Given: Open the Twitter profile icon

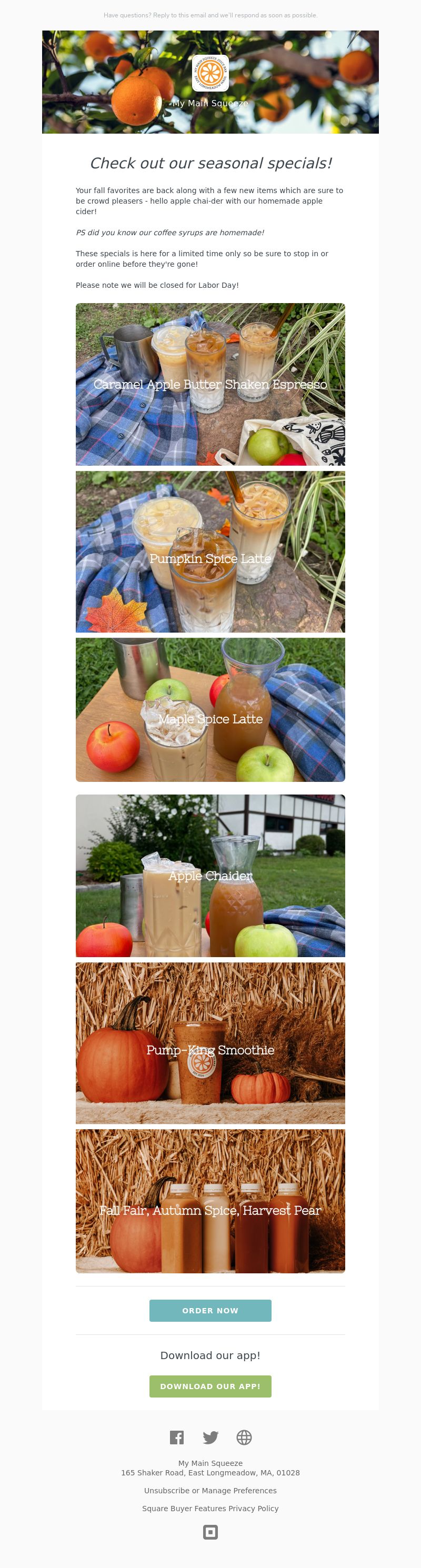Looking at the screenshot, I should coord(210,1437).
